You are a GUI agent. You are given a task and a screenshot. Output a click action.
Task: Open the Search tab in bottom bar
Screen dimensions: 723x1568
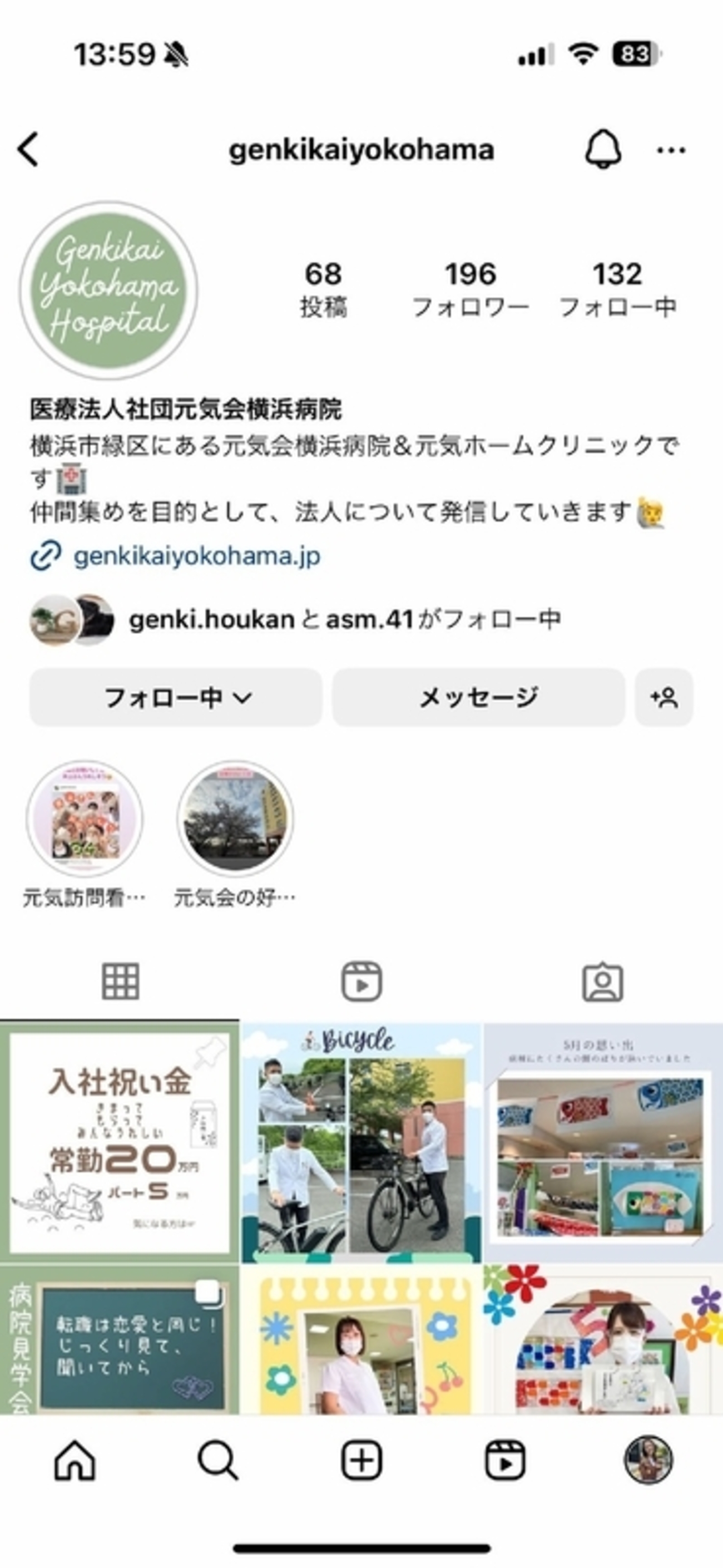coord(217,1459)
